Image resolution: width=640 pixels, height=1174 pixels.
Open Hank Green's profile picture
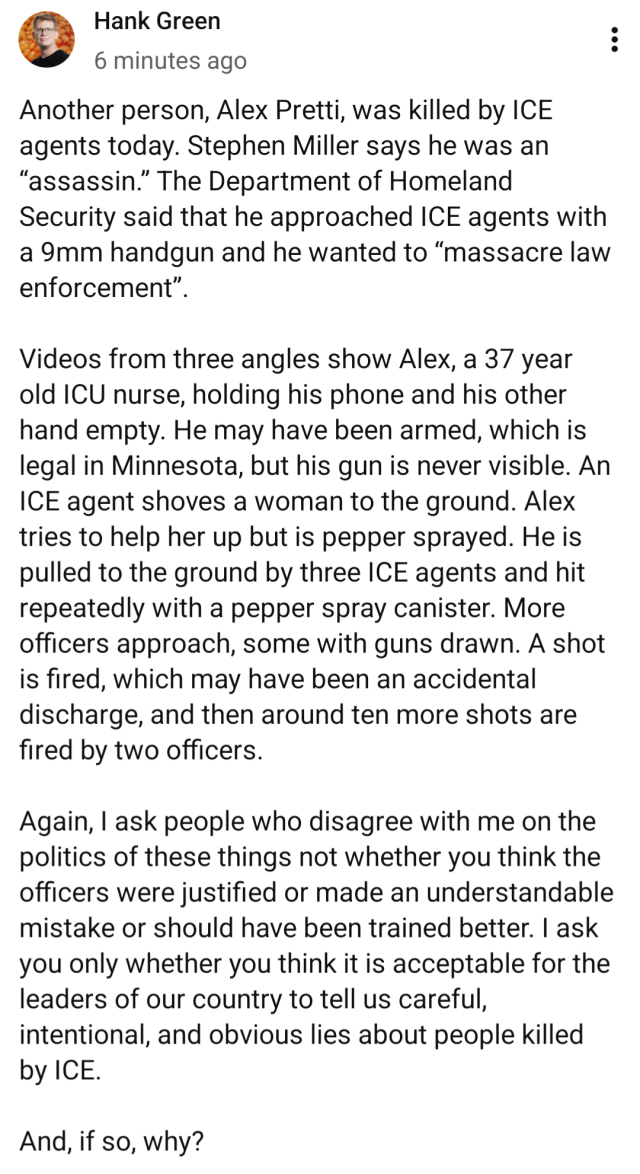click(46, 40)
